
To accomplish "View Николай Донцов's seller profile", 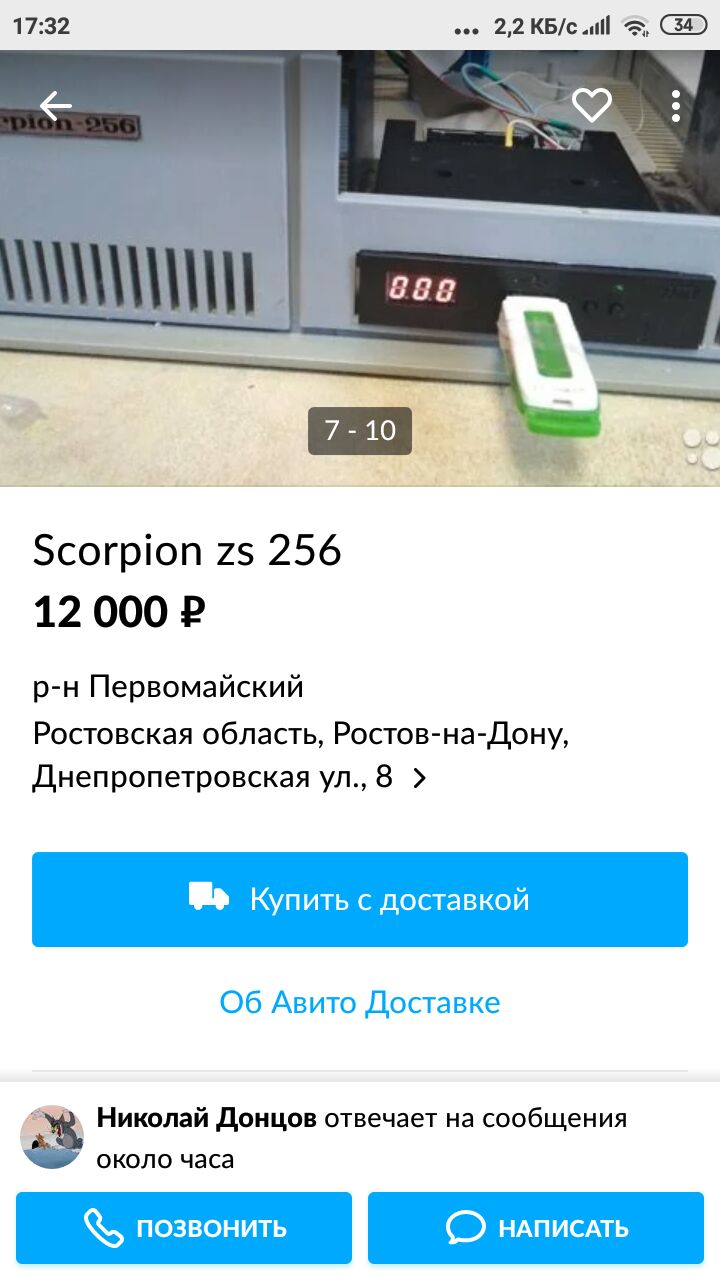I will pyautogui.click(x=206, y=1118).
